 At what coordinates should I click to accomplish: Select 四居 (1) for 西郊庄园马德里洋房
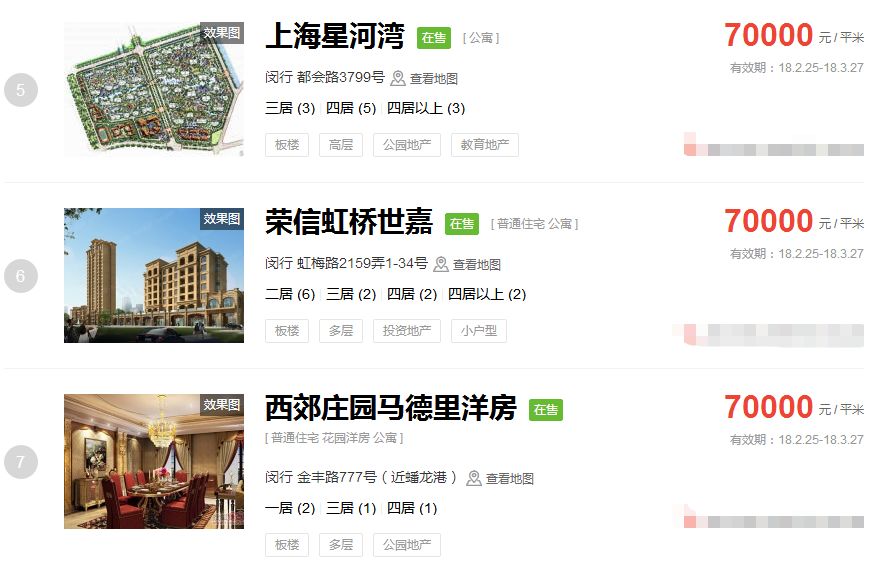(412, 508)
